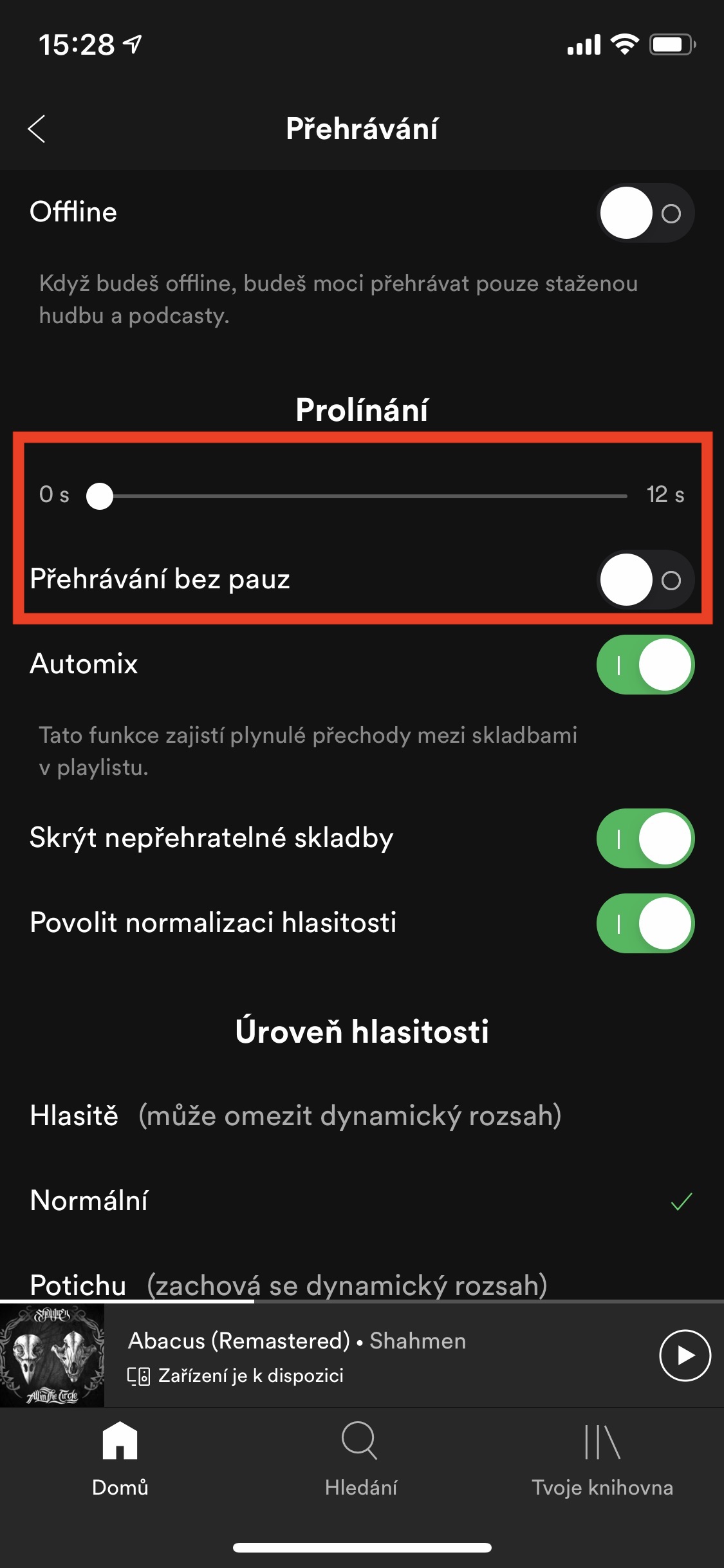Open devices via Zařízení je k dispozici

coord(236,1376)
